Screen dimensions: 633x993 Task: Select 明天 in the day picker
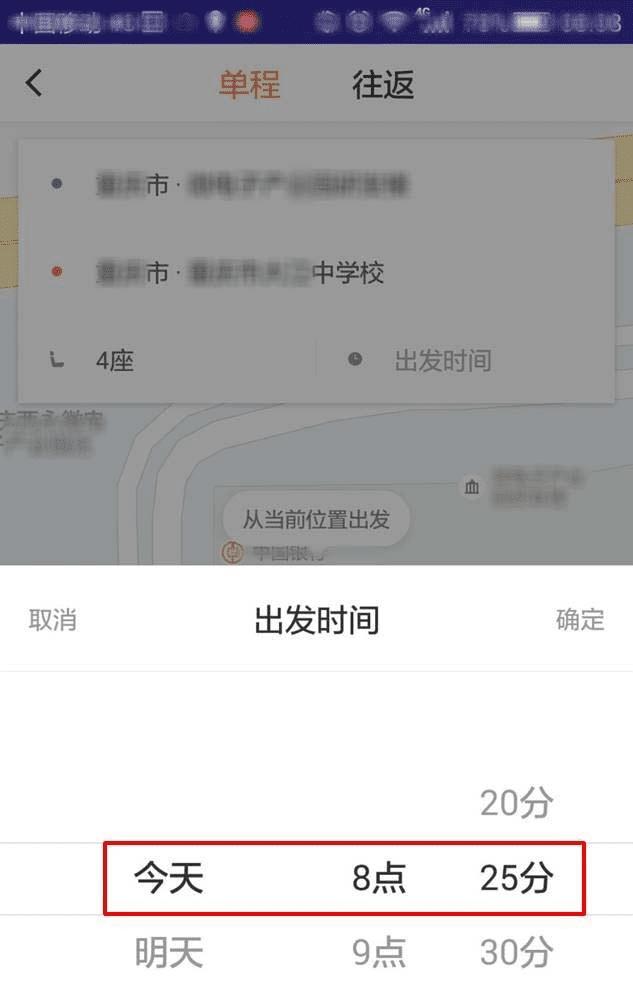click(169, 952)
